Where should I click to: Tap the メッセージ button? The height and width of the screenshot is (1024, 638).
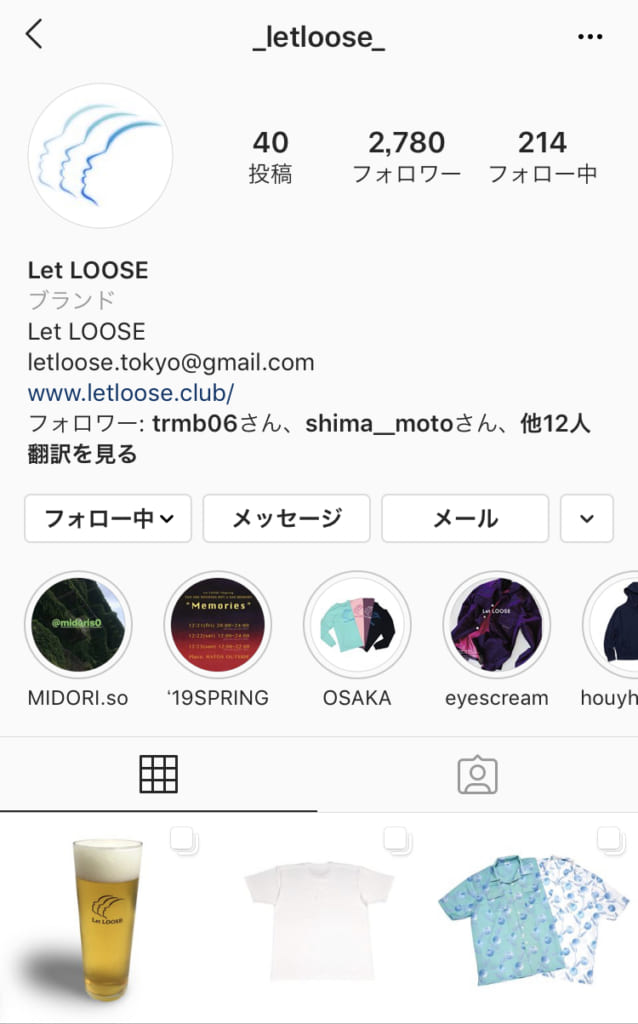click(x=287, y=518)
